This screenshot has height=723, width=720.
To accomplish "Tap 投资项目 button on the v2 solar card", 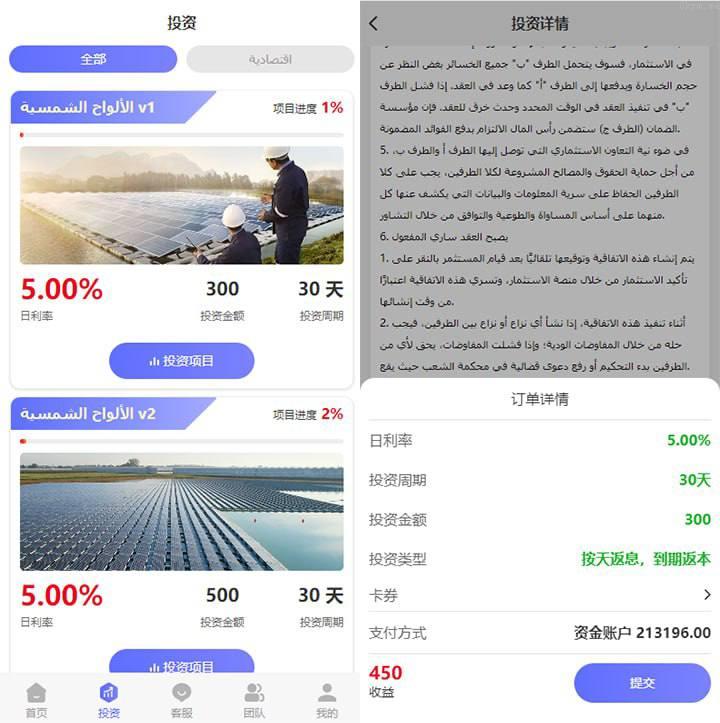I will [181, 664].
